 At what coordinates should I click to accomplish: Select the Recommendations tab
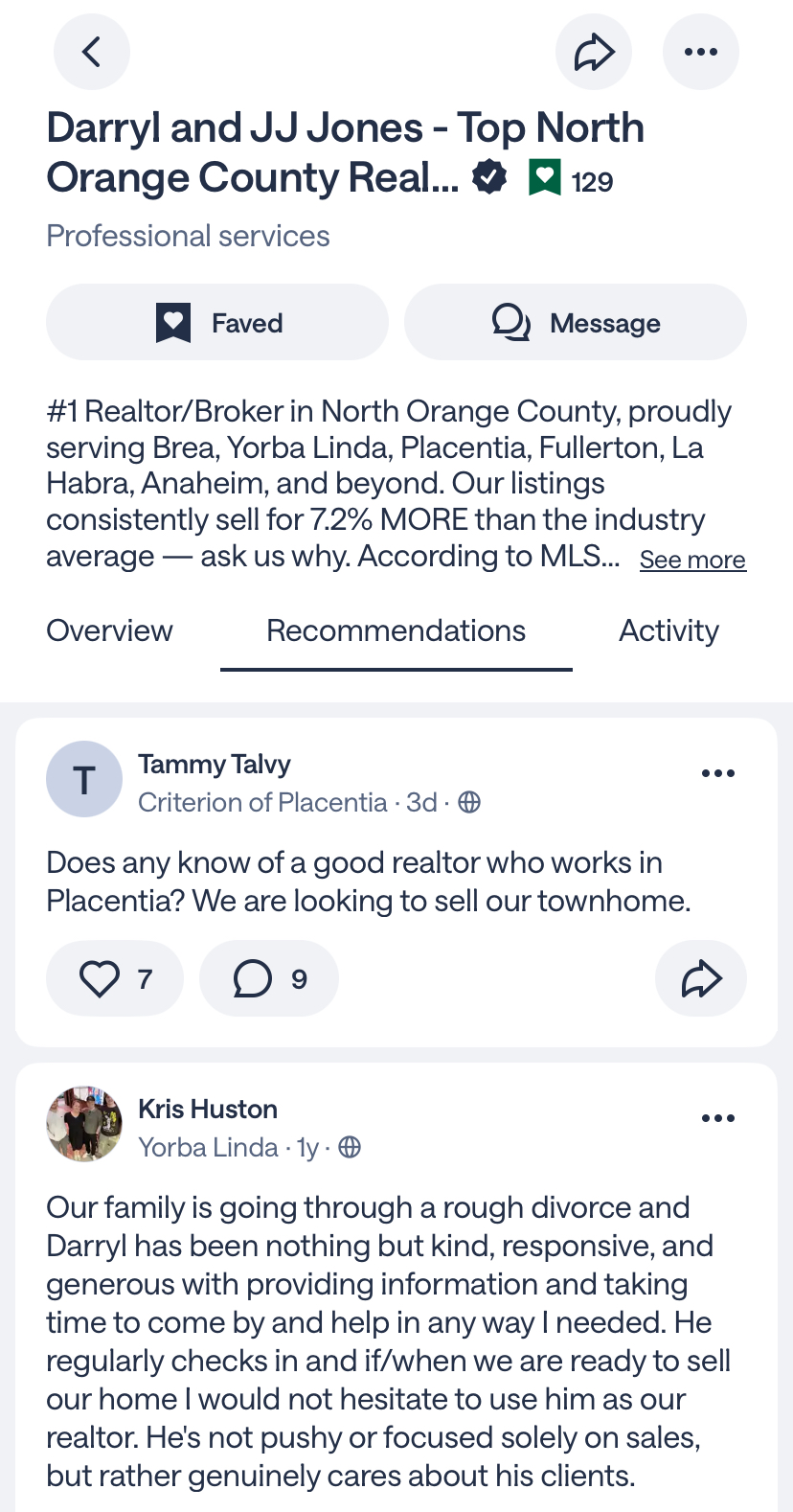[x=396, y=630]
